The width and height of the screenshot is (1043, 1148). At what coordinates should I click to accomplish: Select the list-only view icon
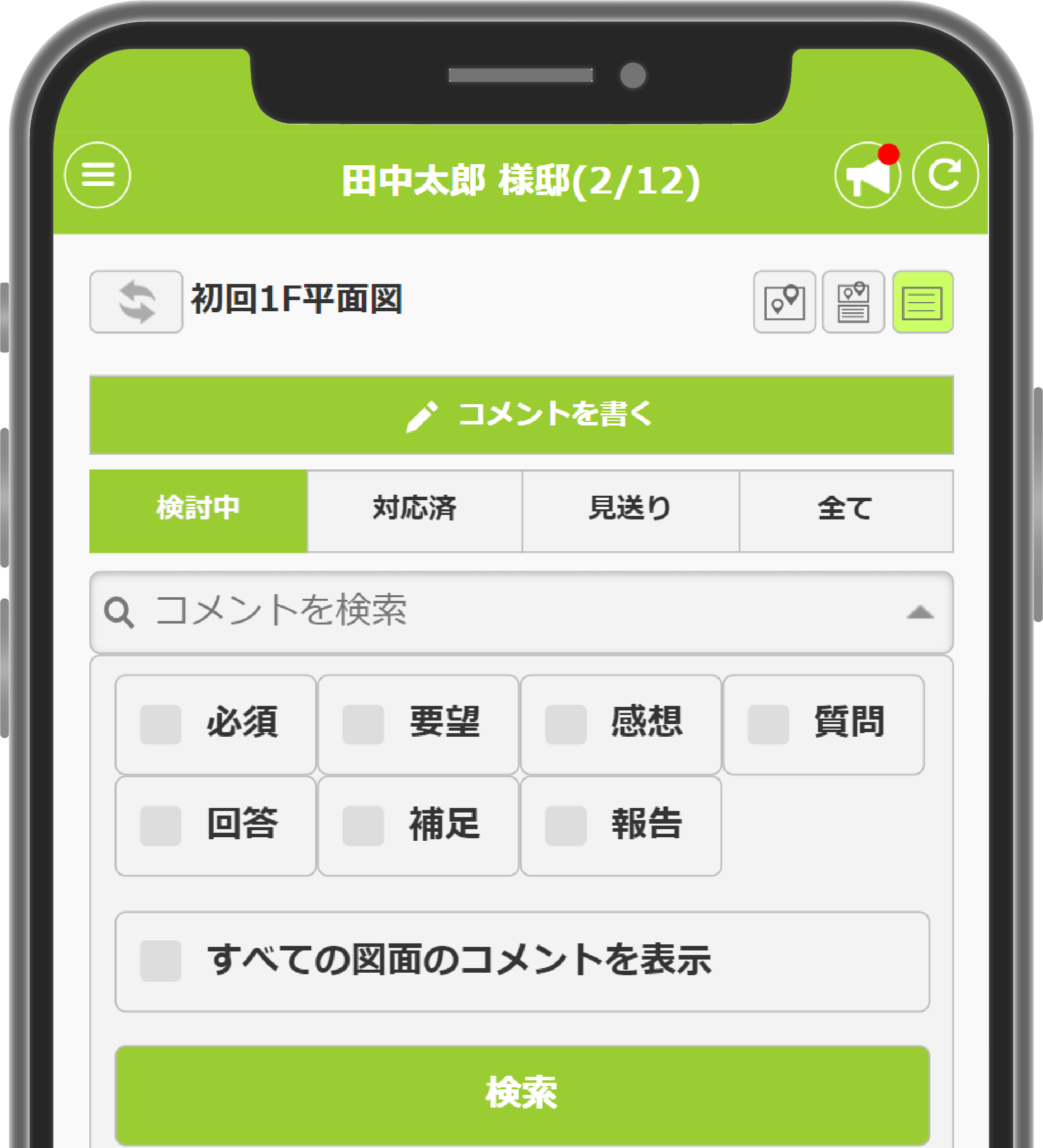click(922, 302)
